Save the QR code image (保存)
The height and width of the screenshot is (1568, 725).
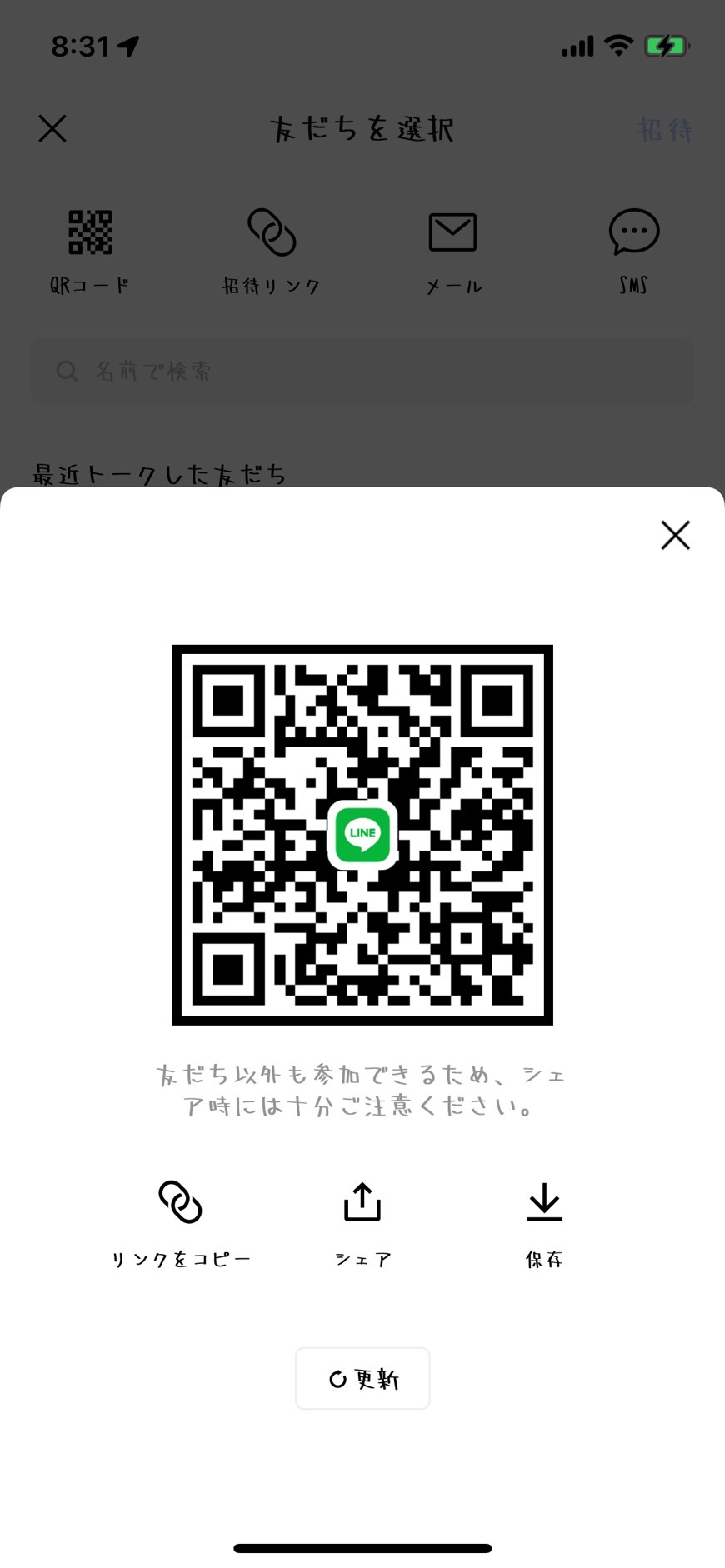(x=544, y=1220)
